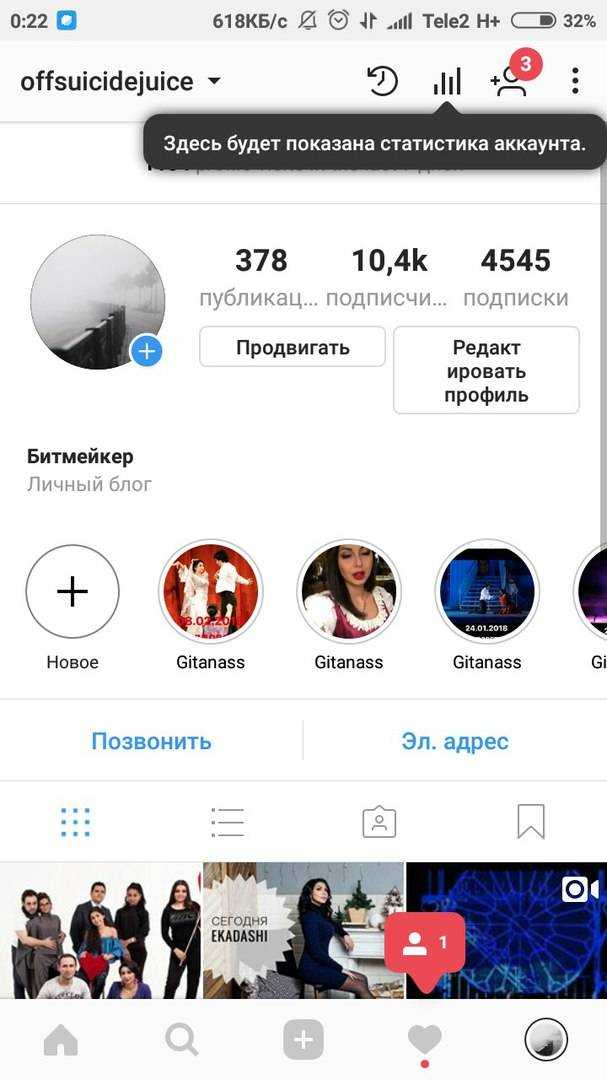Tap the Позвонить call button

click(x=151, y=741)
